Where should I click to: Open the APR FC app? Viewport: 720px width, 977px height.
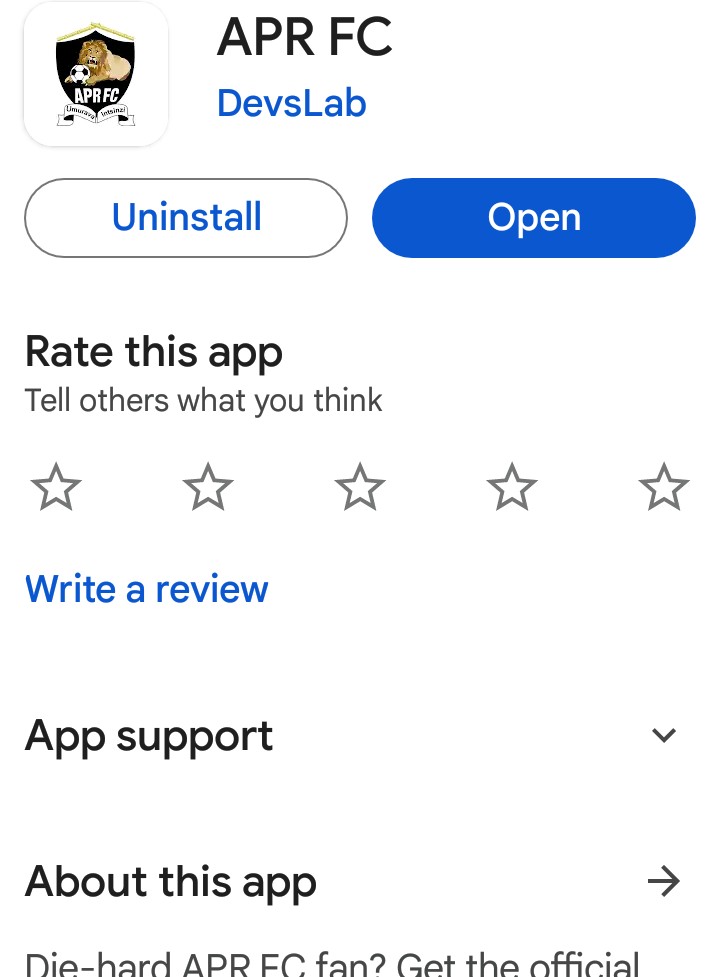pos(533,218)
